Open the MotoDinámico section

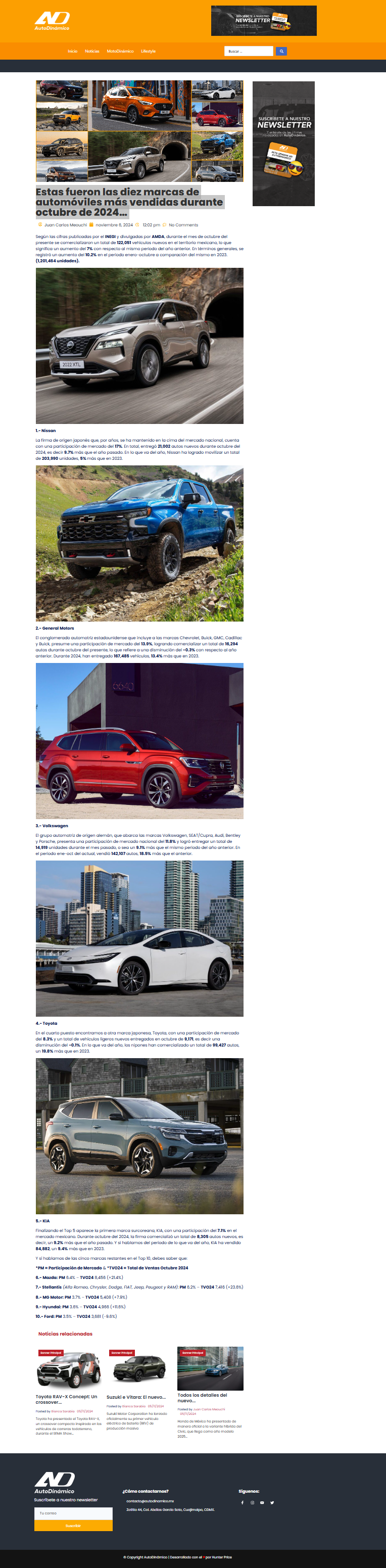(120, 51)
